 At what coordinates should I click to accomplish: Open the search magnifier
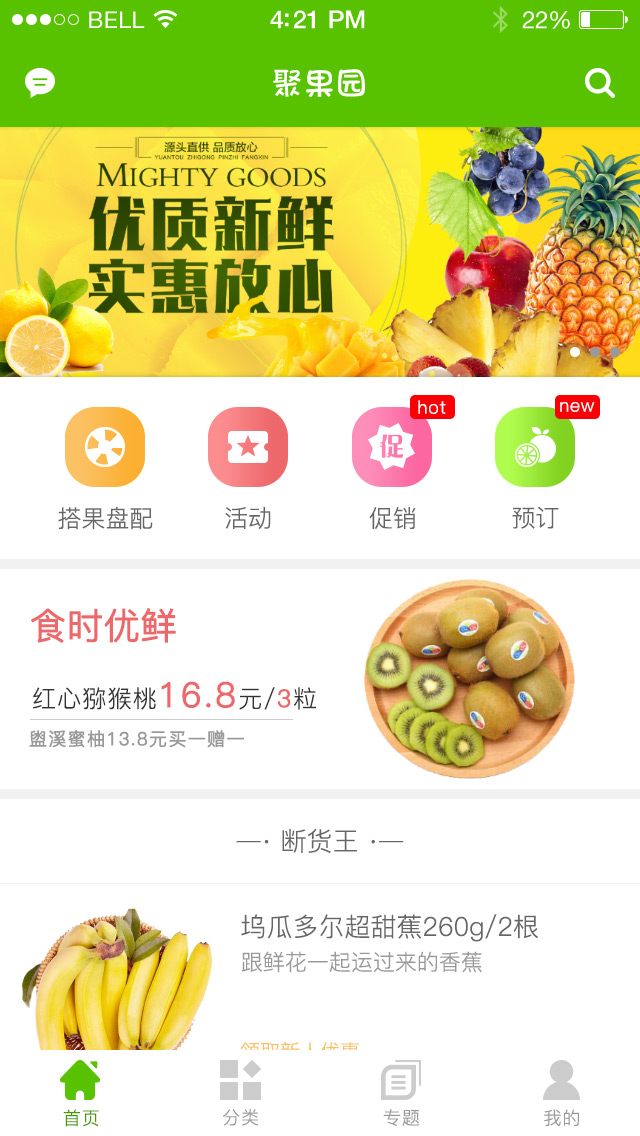click(599, 83)
